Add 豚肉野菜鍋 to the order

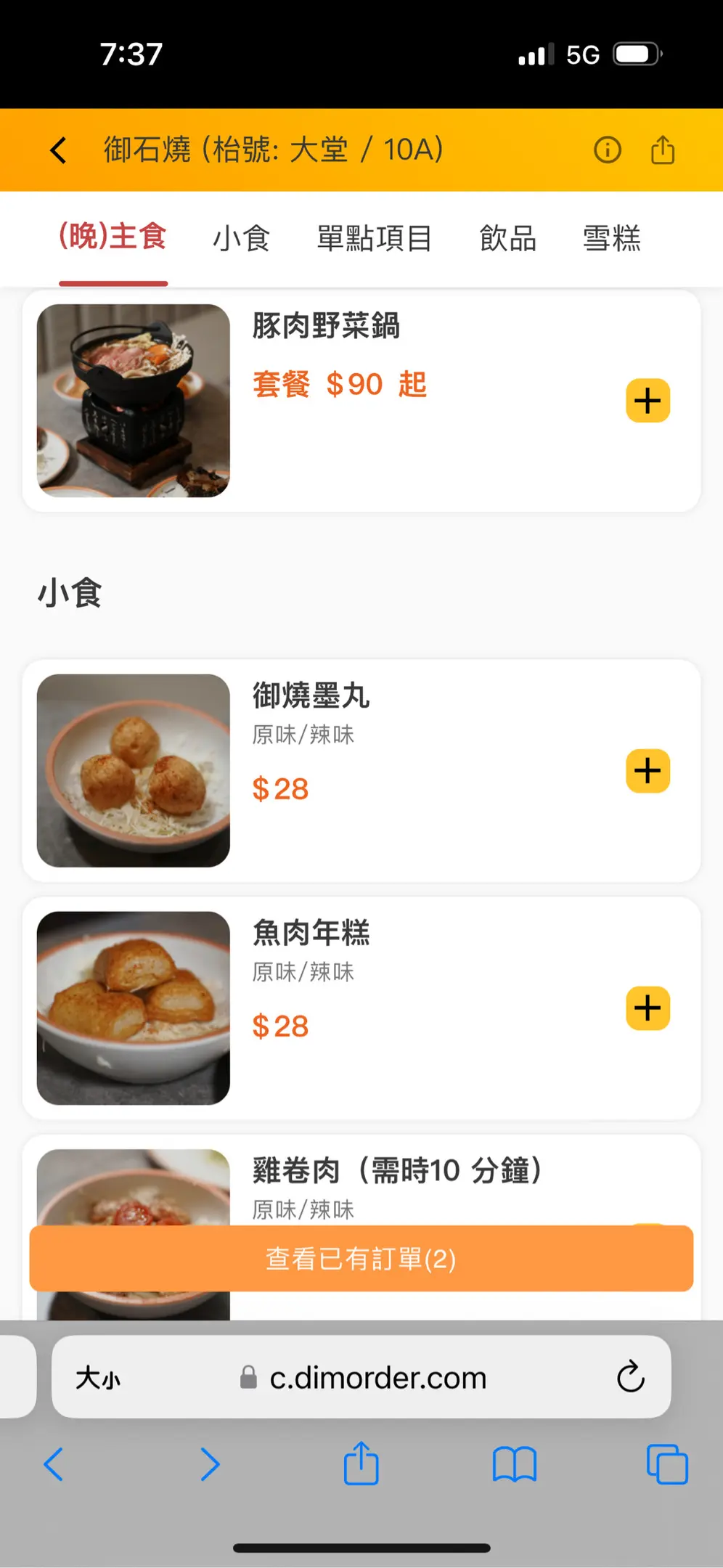(x=648, y=401)
